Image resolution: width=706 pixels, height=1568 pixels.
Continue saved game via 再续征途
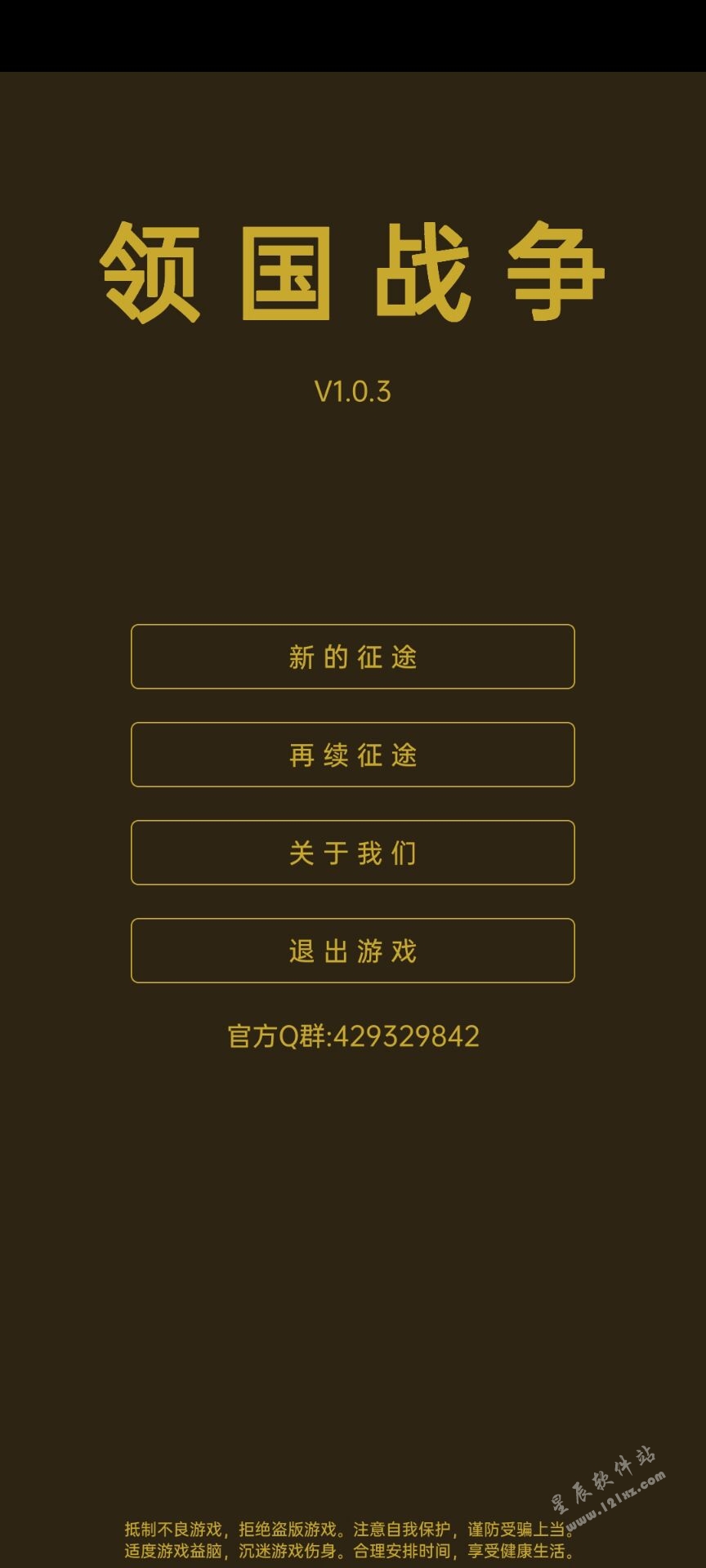tap(353, 755)
